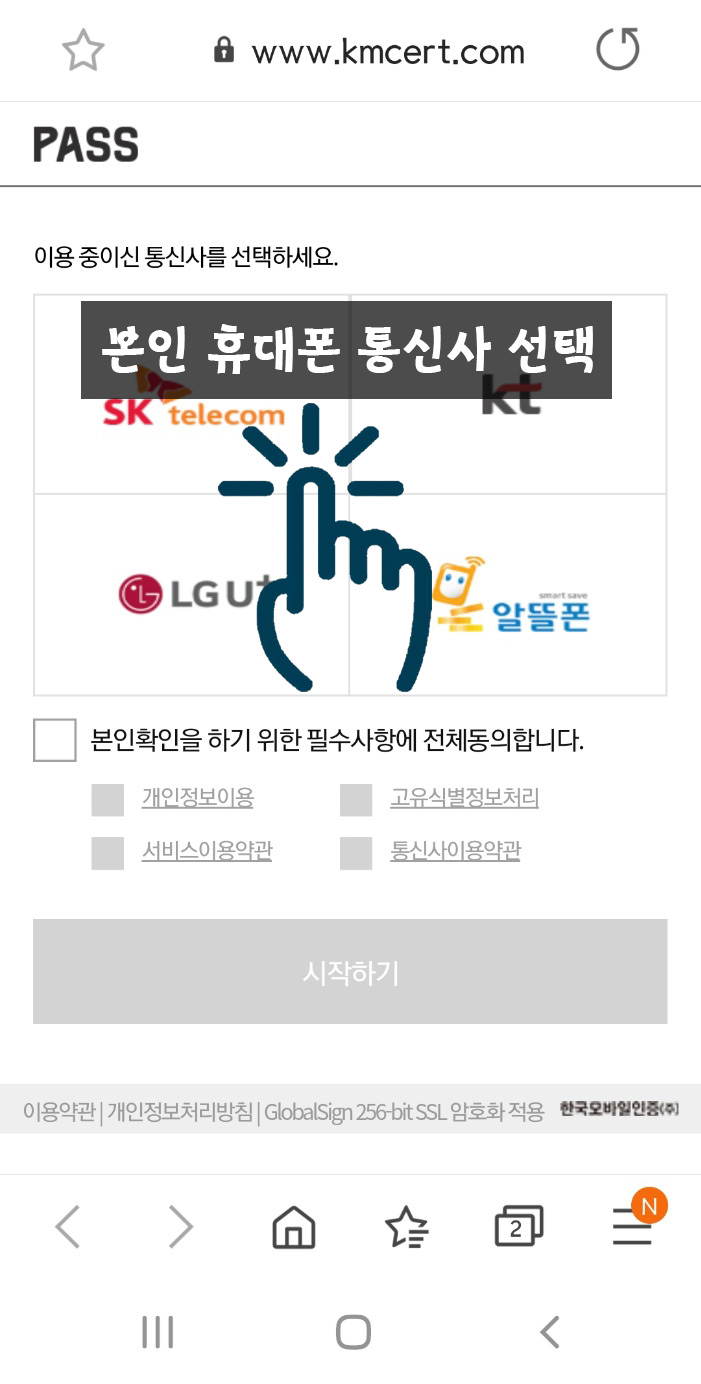The image size is (701, 1384).
Task: Open the 개인정보이용 terms link
Action: (x=197, y=798)
